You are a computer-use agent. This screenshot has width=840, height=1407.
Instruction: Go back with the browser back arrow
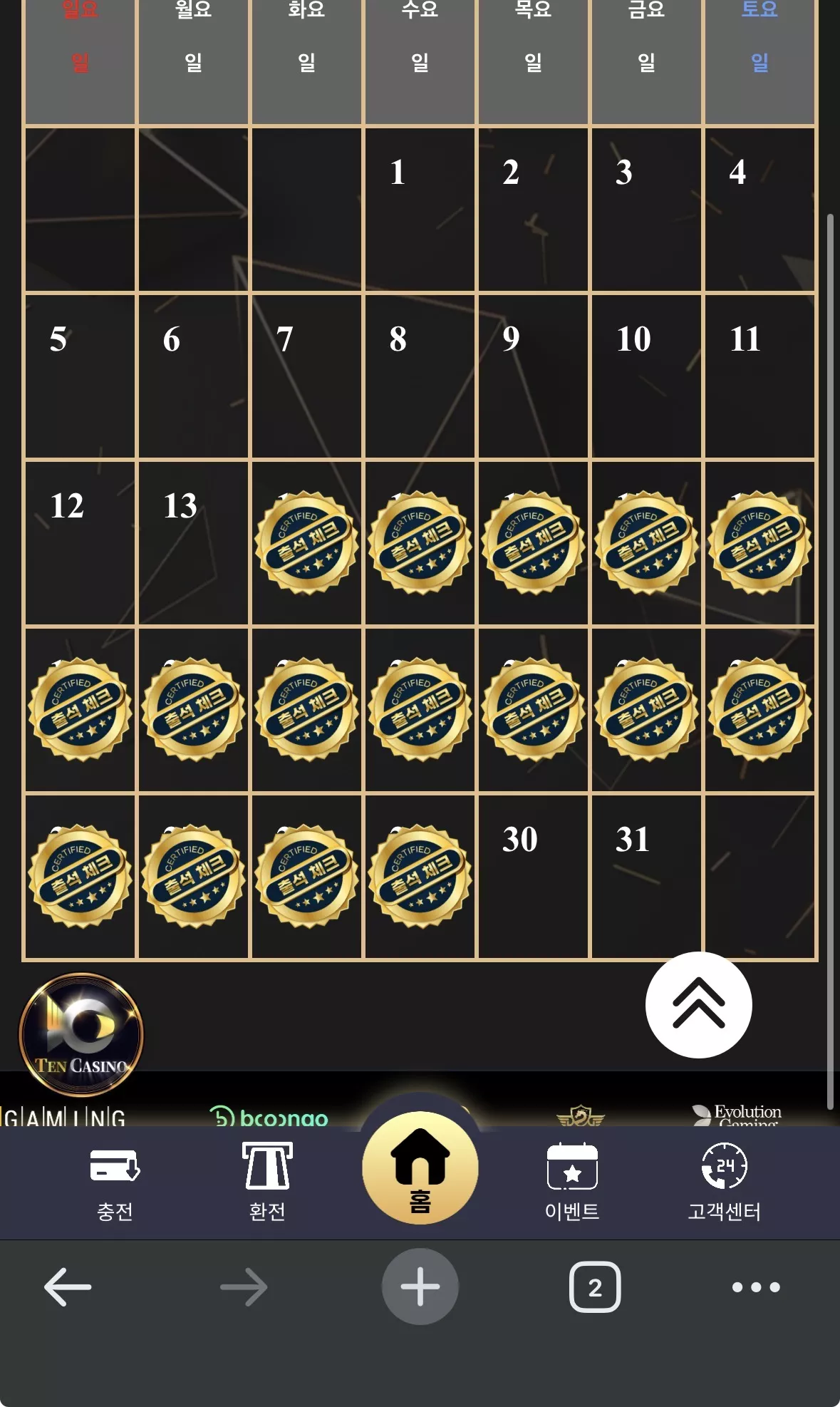click(68, 1287)
